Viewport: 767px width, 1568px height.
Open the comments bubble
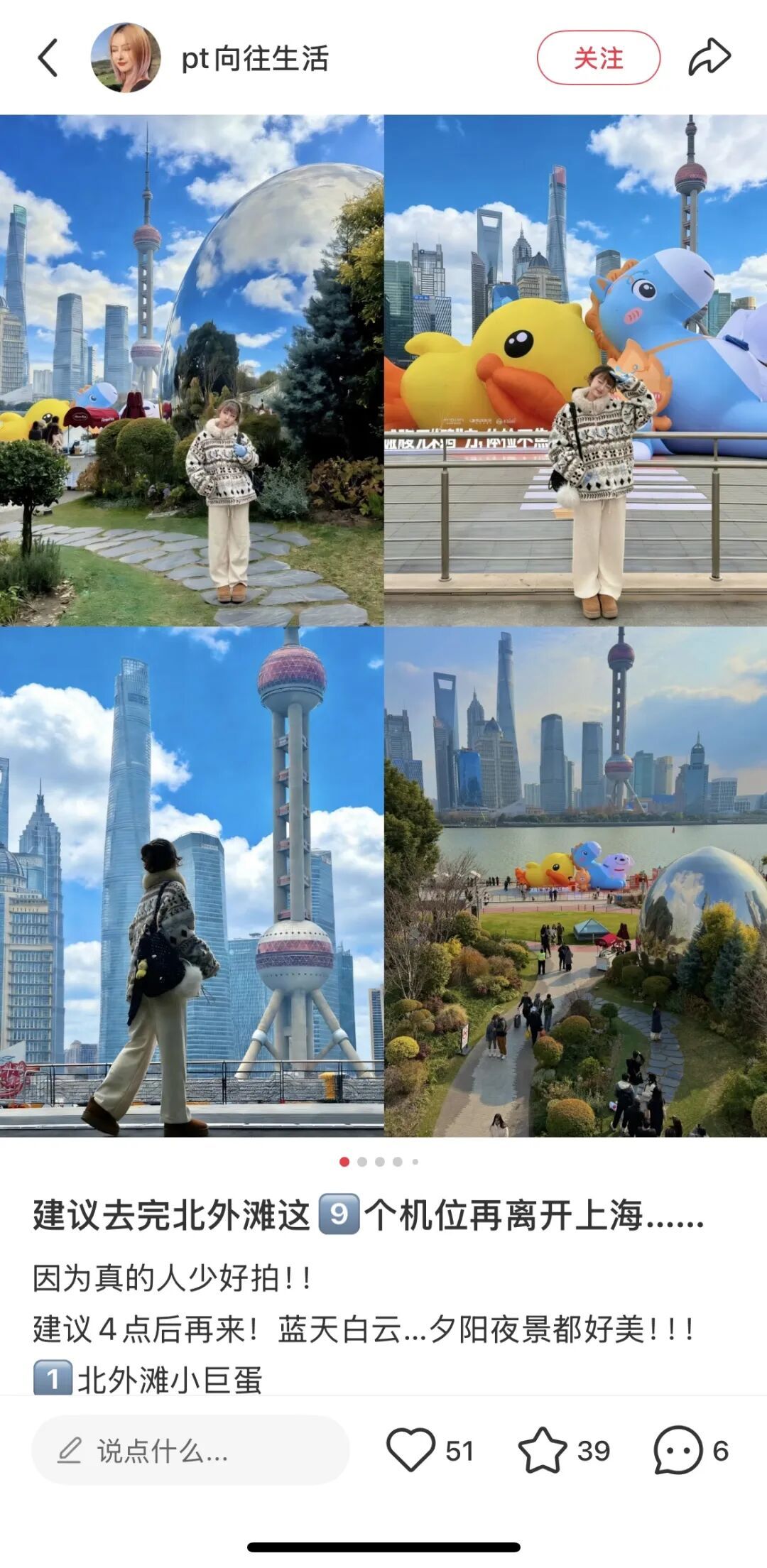pos(677,1449)
